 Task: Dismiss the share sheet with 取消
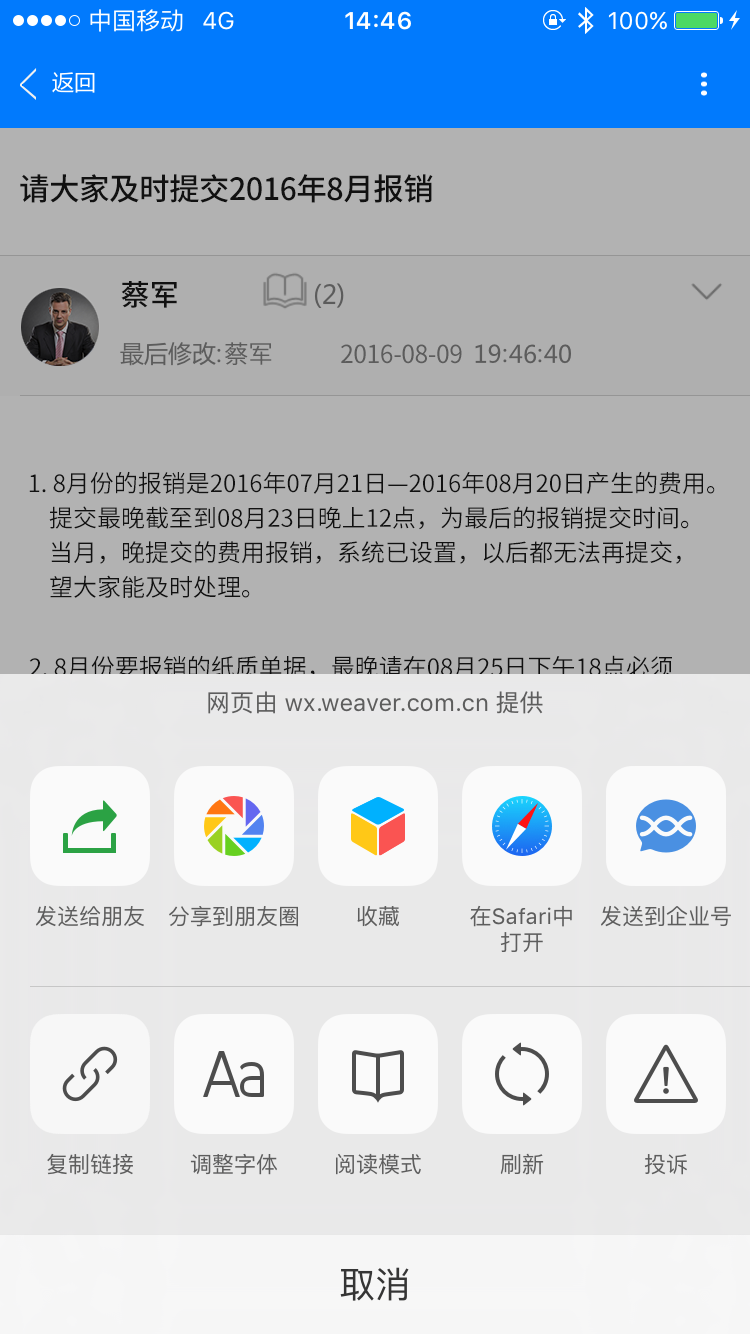375,1284
